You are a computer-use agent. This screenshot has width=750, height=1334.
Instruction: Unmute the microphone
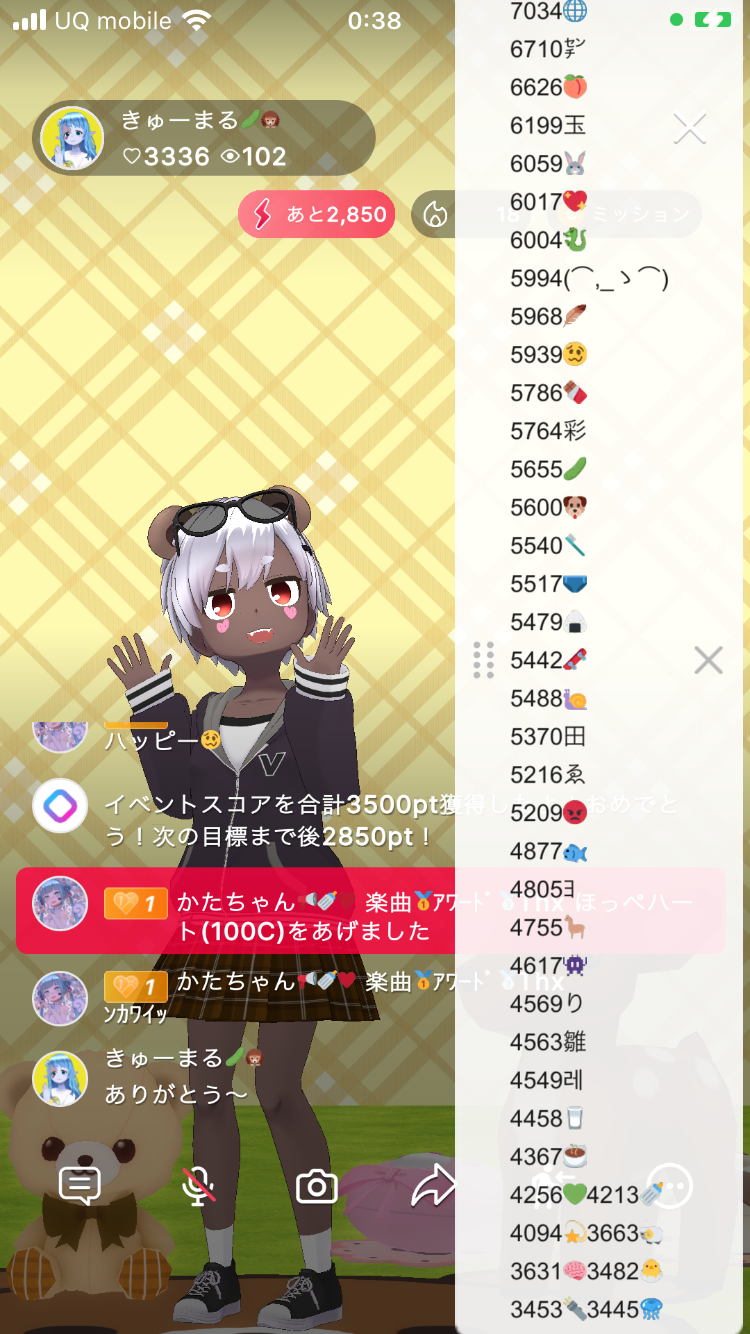coord(199,1186)
